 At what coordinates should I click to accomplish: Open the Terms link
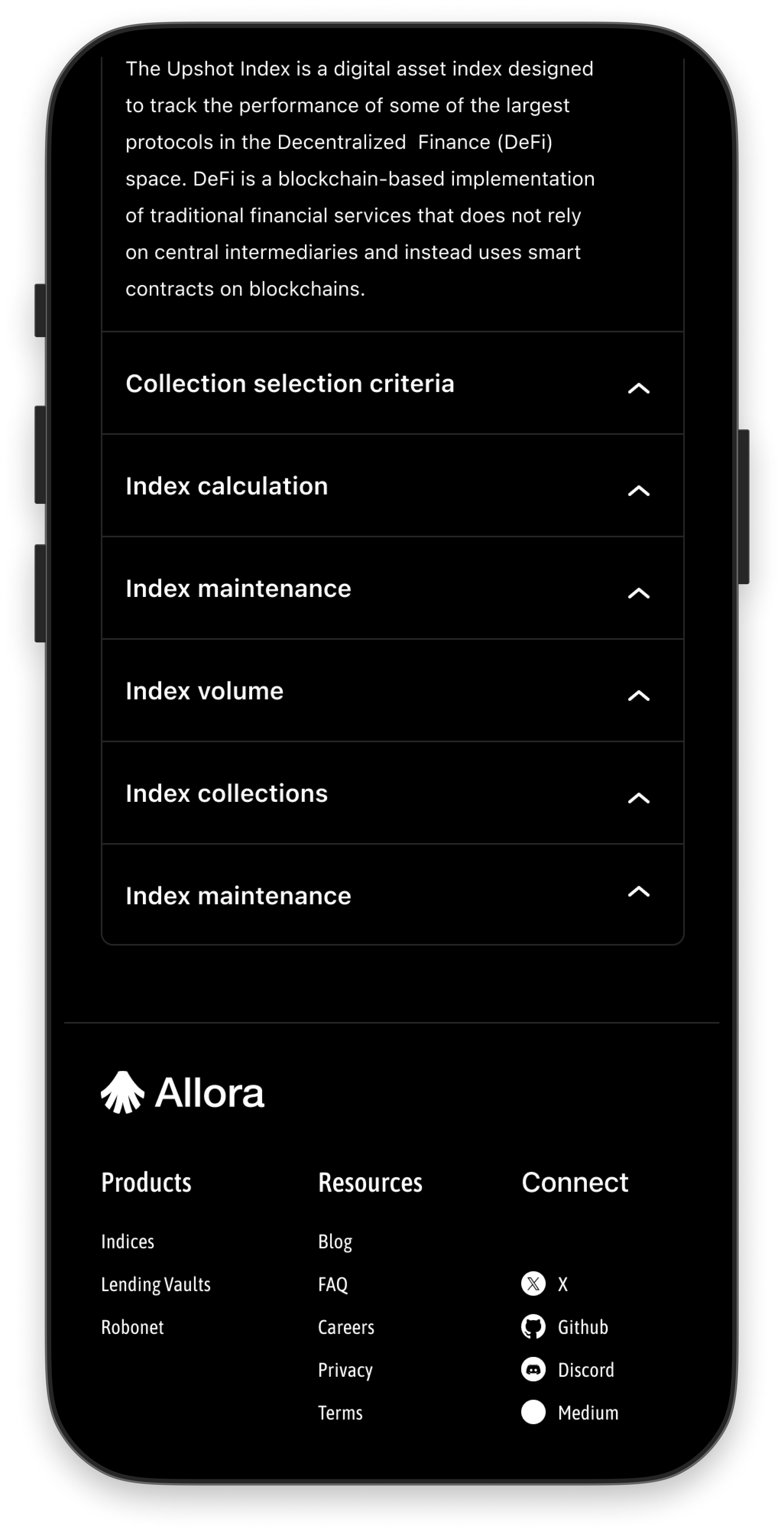pos(340,1413)
